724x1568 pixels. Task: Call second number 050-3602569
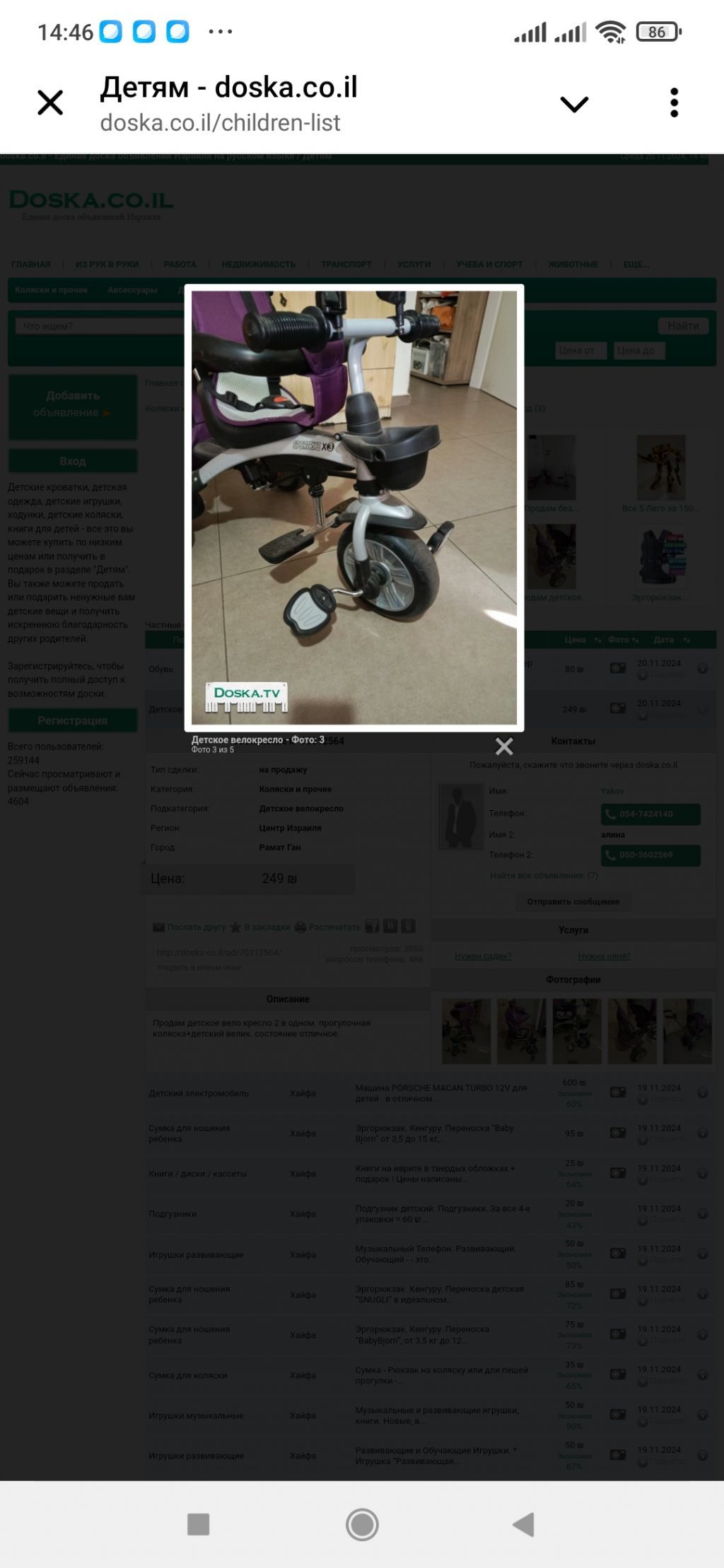coord(650,855)
